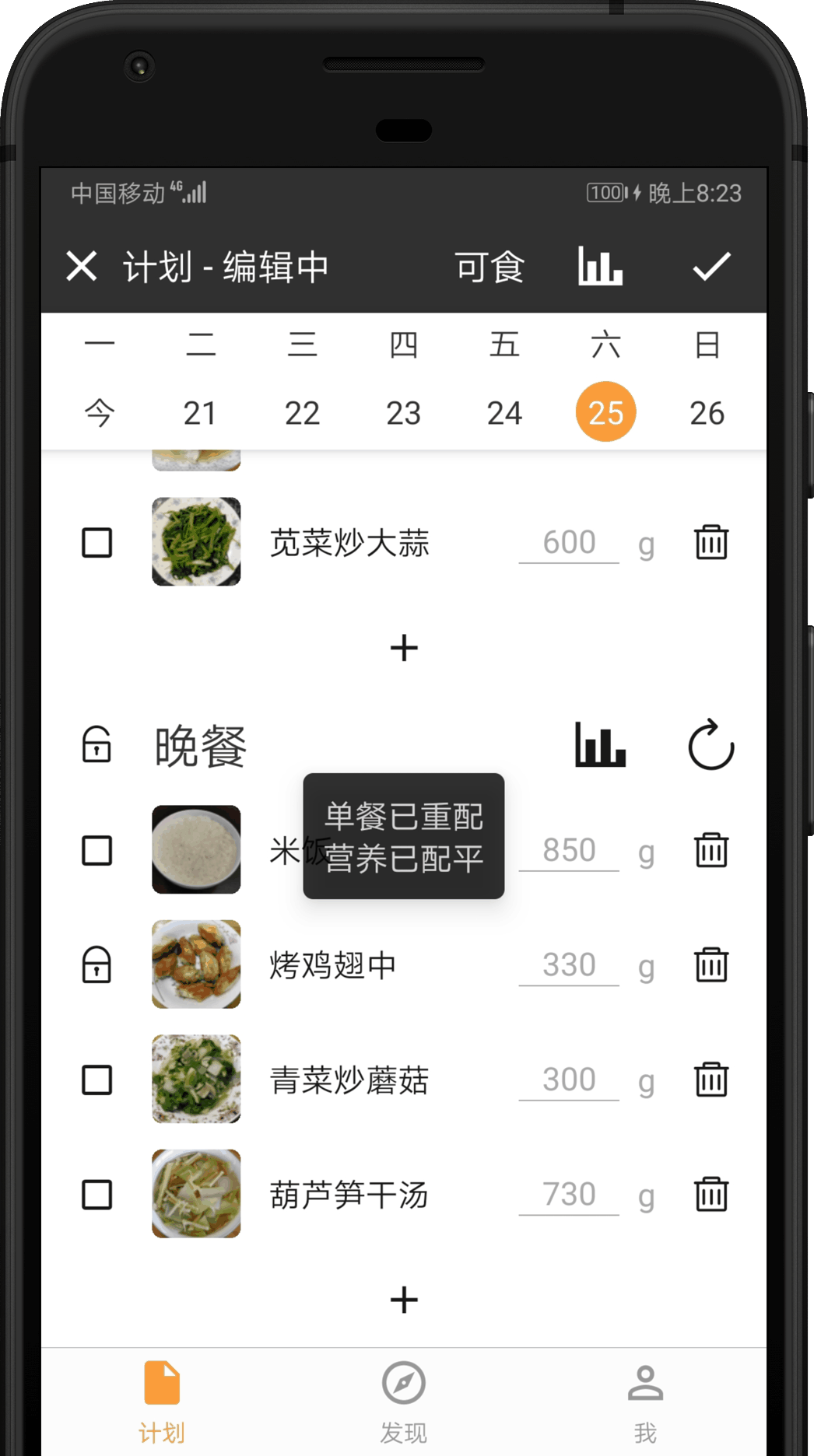Open the 晚餐 nutrition chart
Screen dimensions: 814x1456
pos(600,745)
